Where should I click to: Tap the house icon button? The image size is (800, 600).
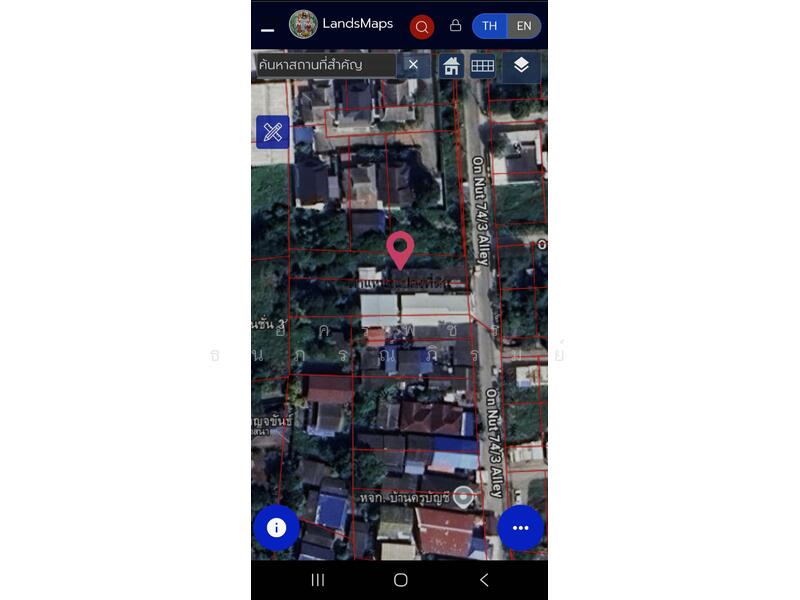[x=451, y=66]
